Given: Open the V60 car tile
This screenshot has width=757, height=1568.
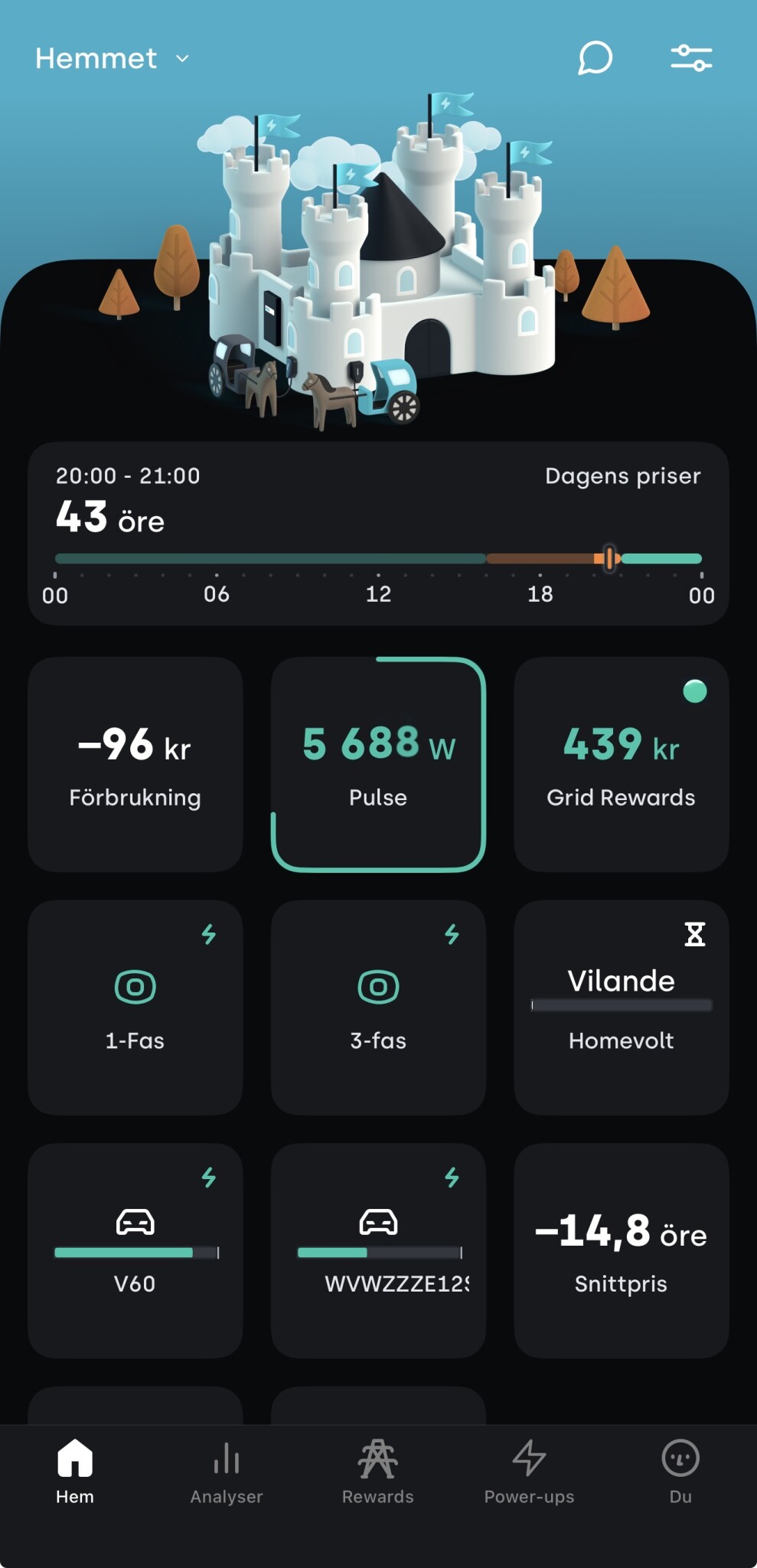Looking at the screenshot, I should coord(135,1250).
